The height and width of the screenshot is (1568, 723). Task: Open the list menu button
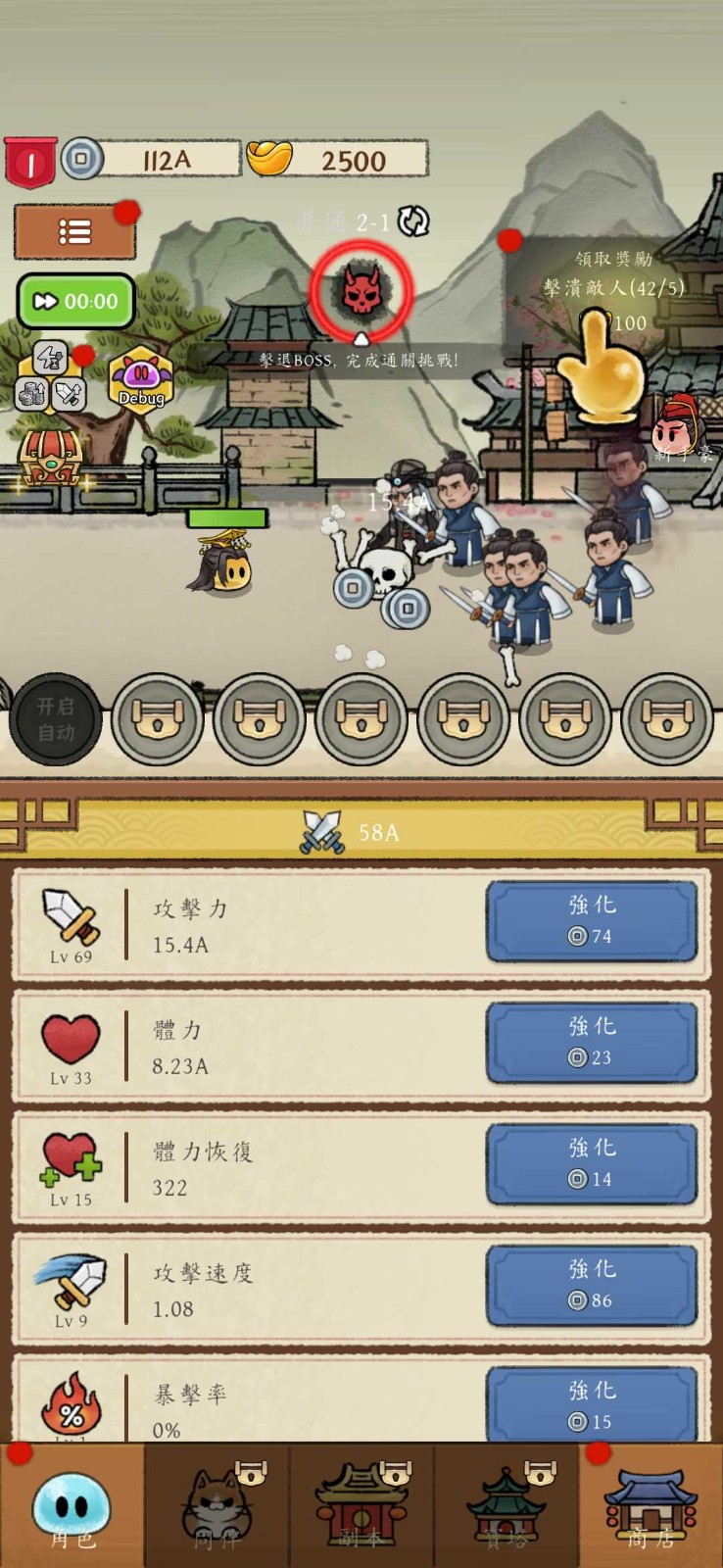point(74,231)
